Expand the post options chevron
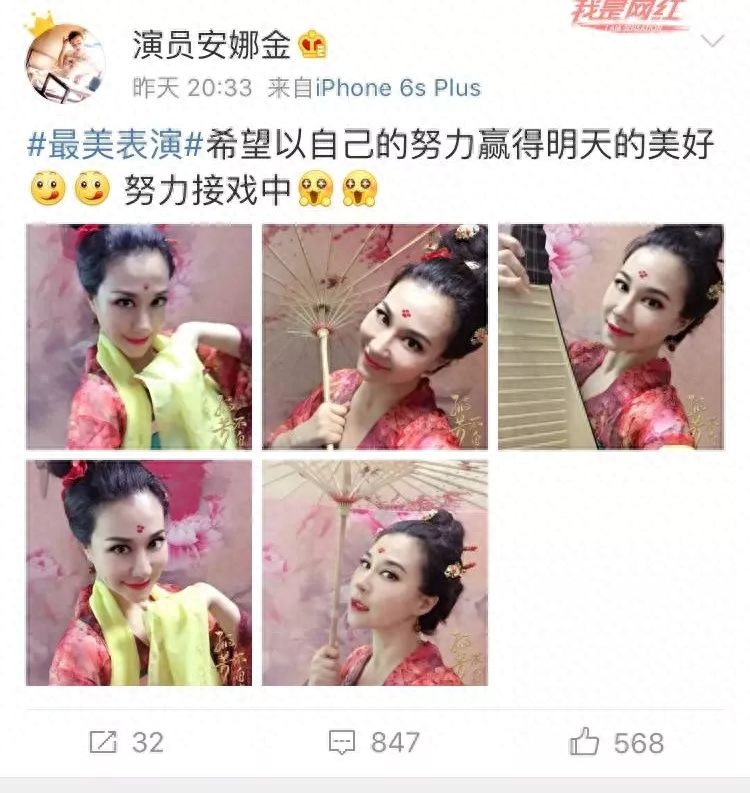Screen dimensions: 750x793 pyautogui.click(x=712, y=42)
